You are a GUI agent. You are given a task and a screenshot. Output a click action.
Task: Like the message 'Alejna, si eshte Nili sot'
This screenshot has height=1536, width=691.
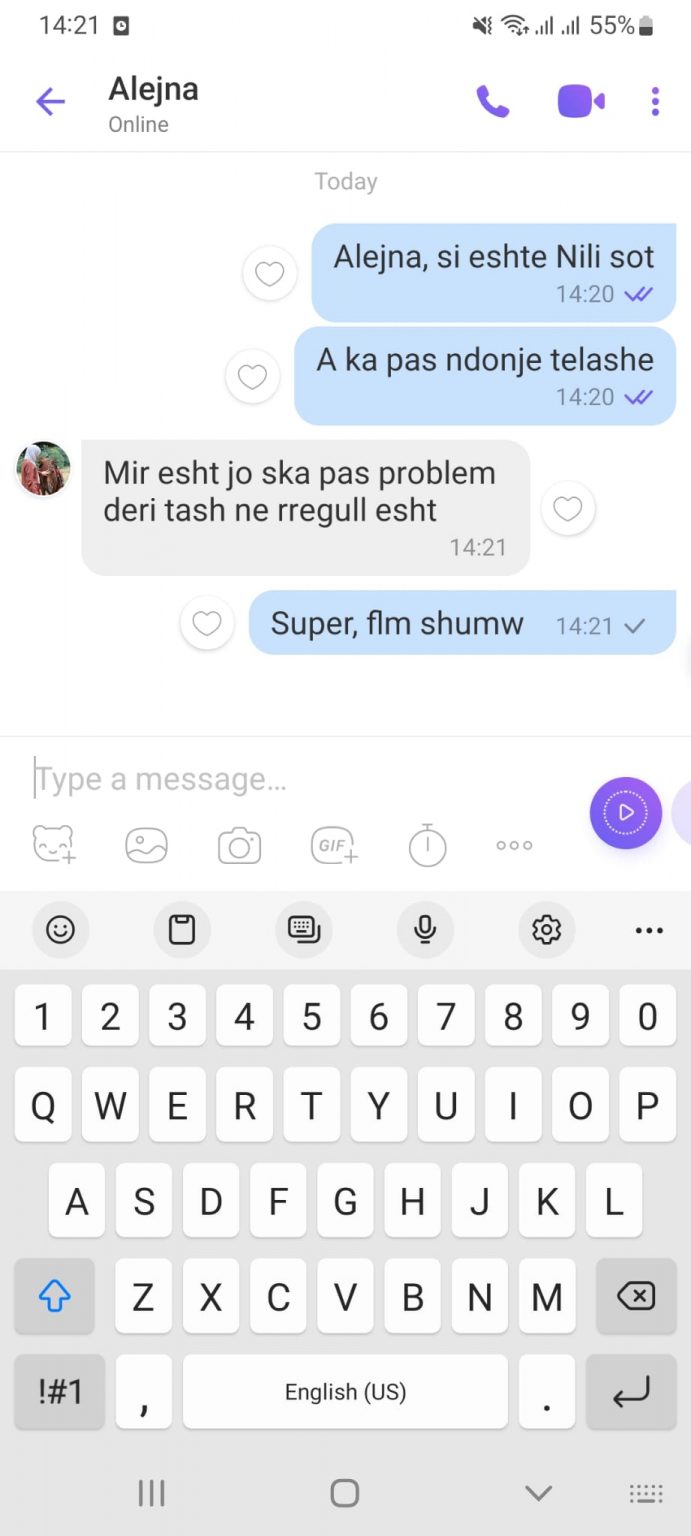tap(270, 273)
